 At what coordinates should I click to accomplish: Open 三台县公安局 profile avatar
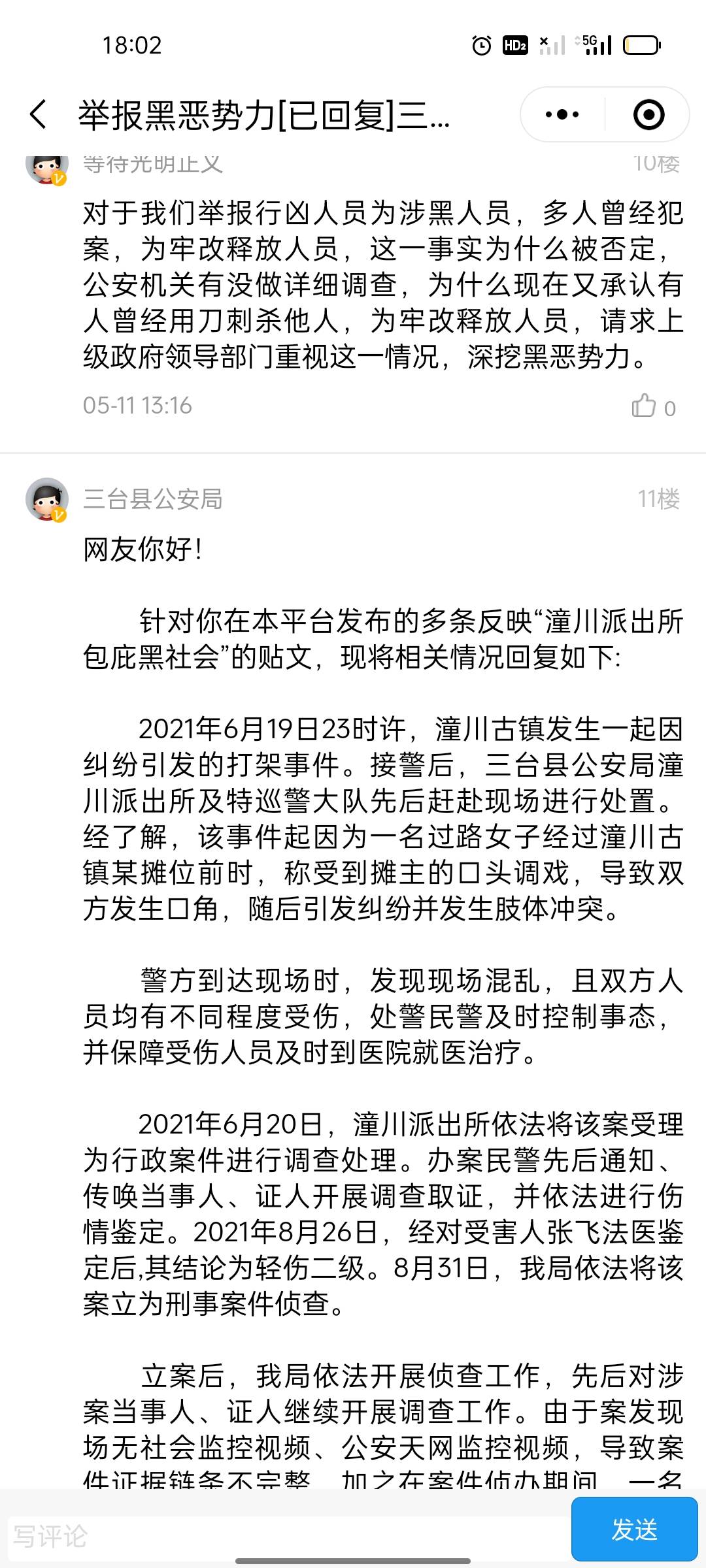coord(47,499)
